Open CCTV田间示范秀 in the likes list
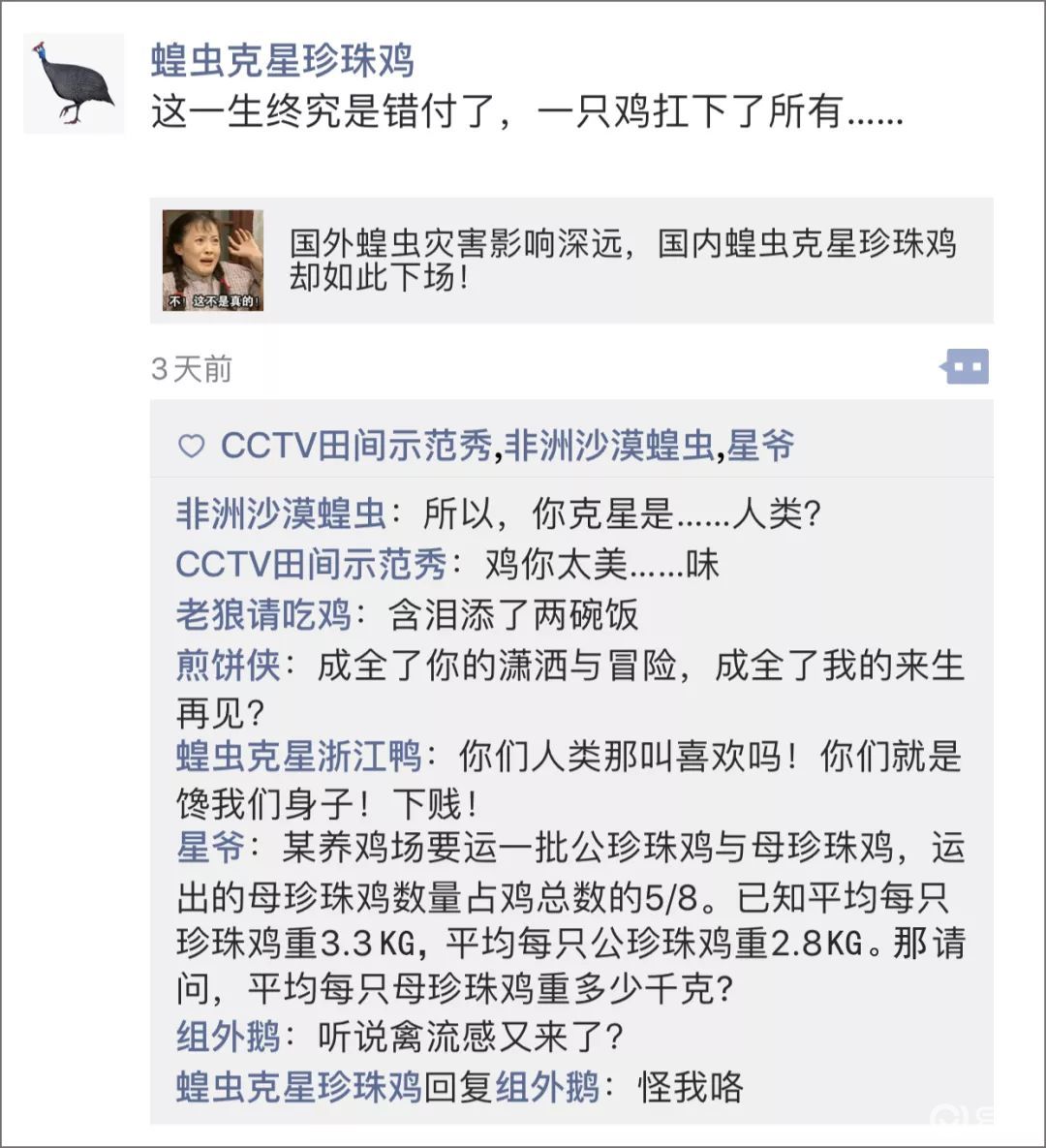This screenshot has height=1148, width=1046. click(x=355, y=446)
